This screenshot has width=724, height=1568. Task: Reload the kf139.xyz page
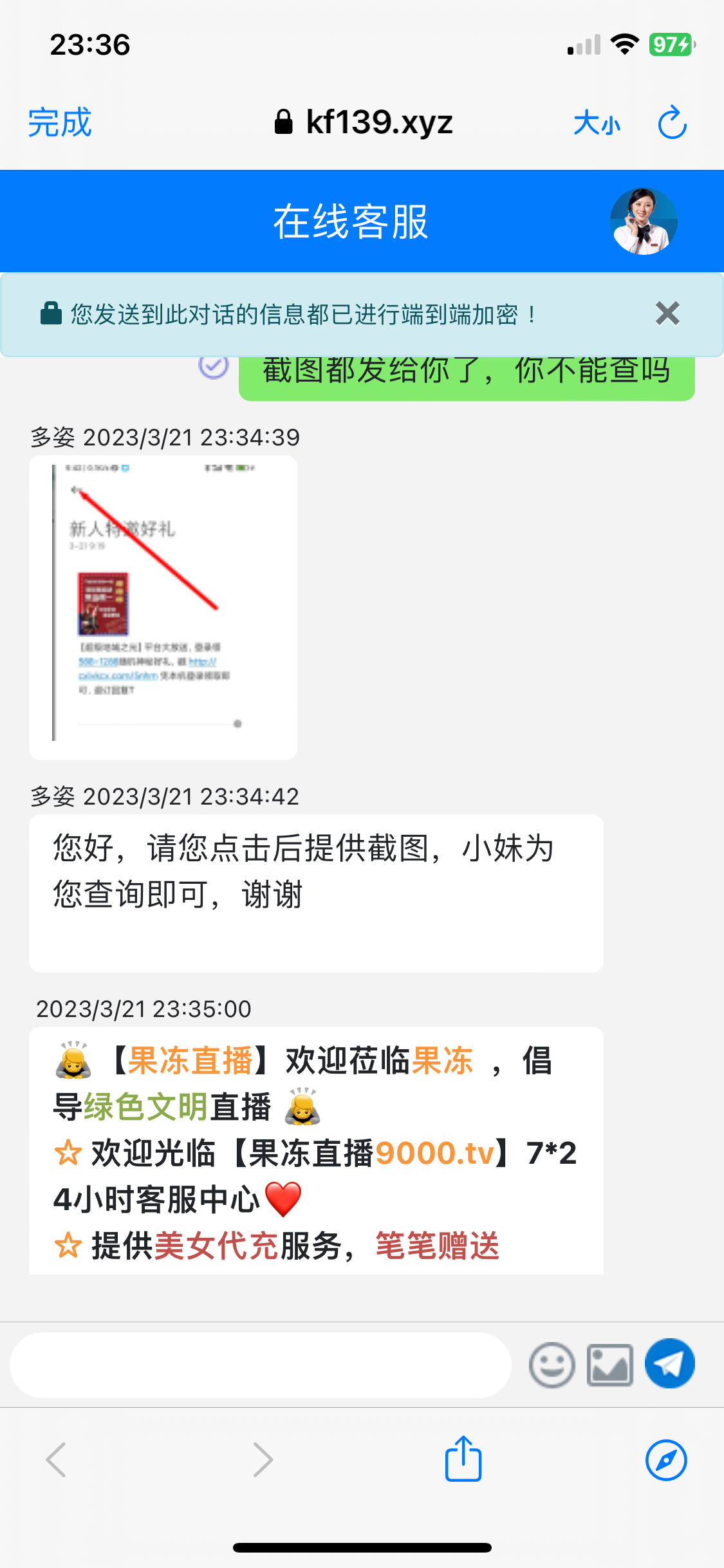pyautogui.click(x=672, y=122)
